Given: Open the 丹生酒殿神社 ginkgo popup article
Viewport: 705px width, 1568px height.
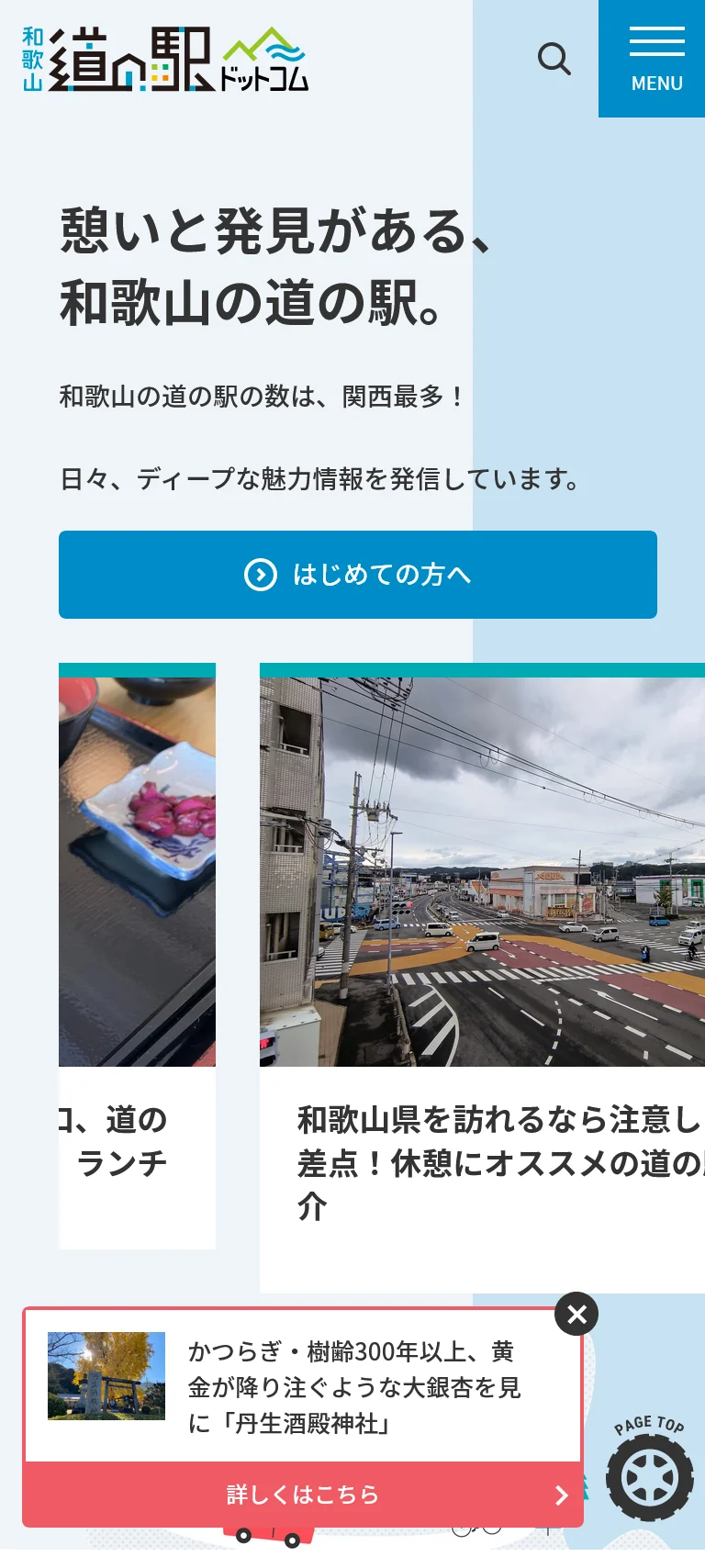Looking at the screenshot, I should 353,1387.
